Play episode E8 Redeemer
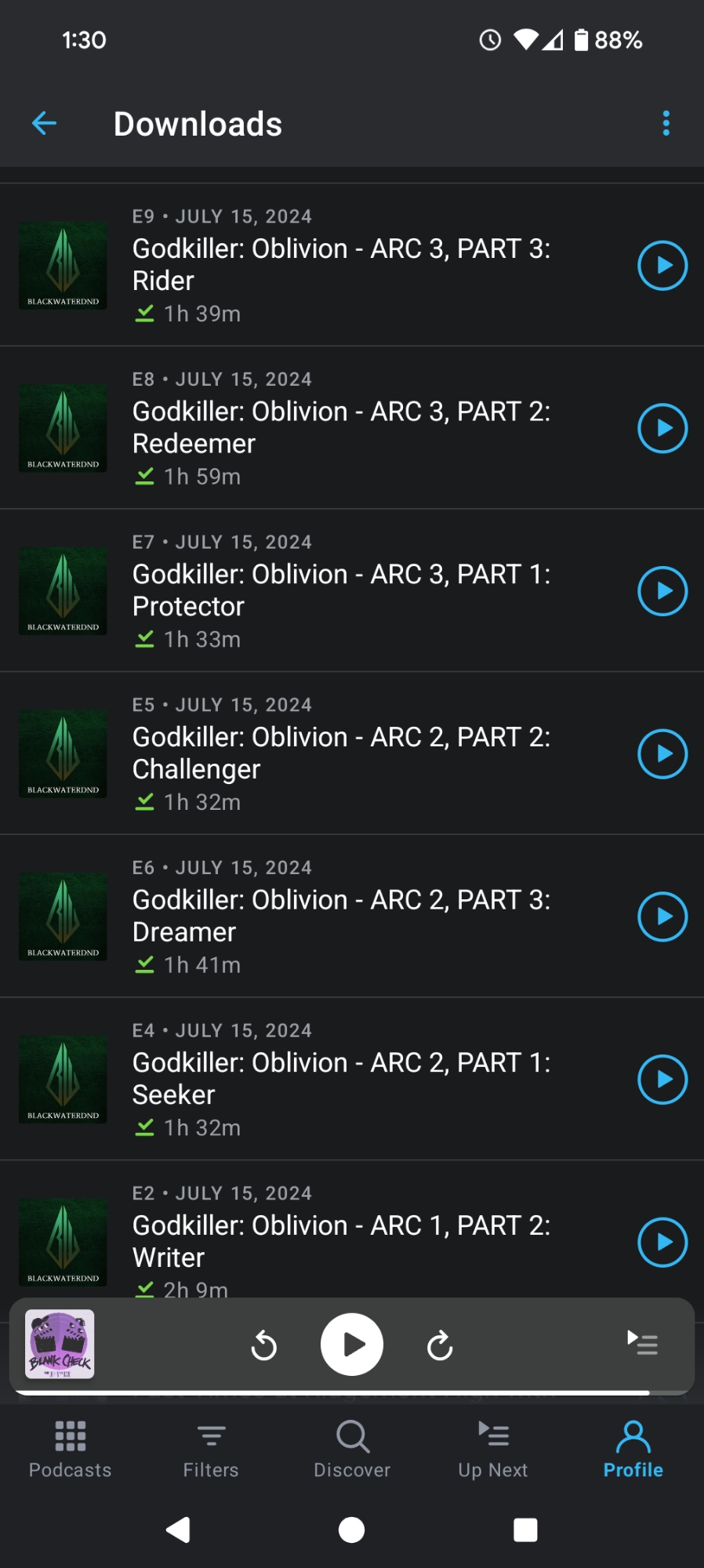Viewport: 704px width, 1568px height. point(662,429)
